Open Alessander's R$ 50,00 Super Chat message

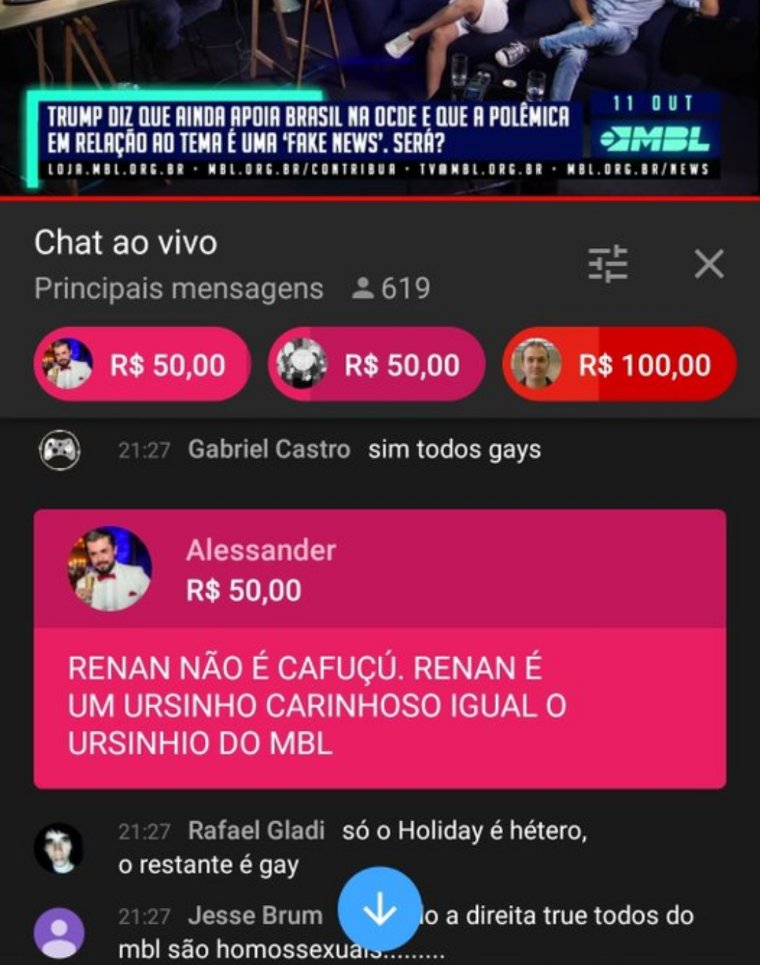coord(380,649)
